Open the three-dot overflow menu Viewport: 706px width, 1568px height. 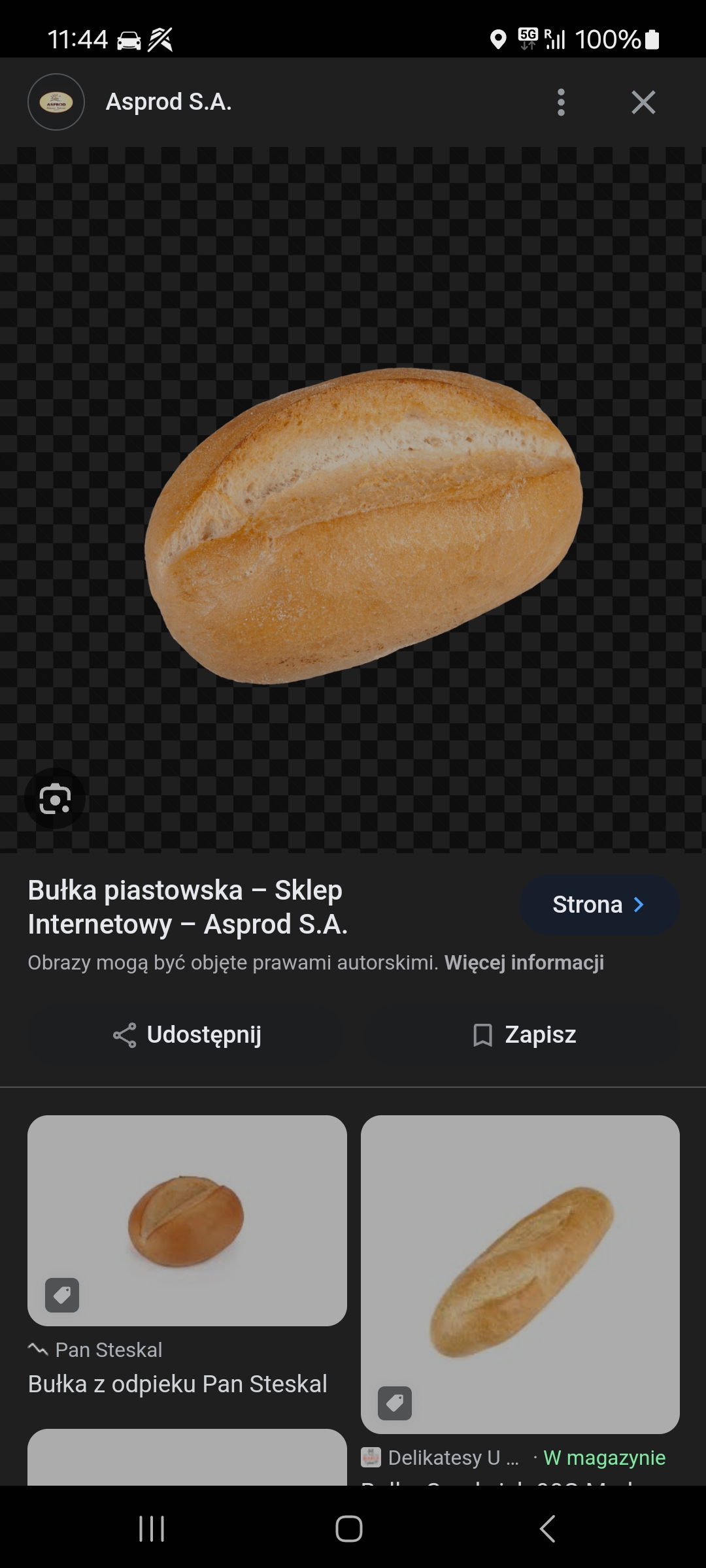(x=561, y=103)
